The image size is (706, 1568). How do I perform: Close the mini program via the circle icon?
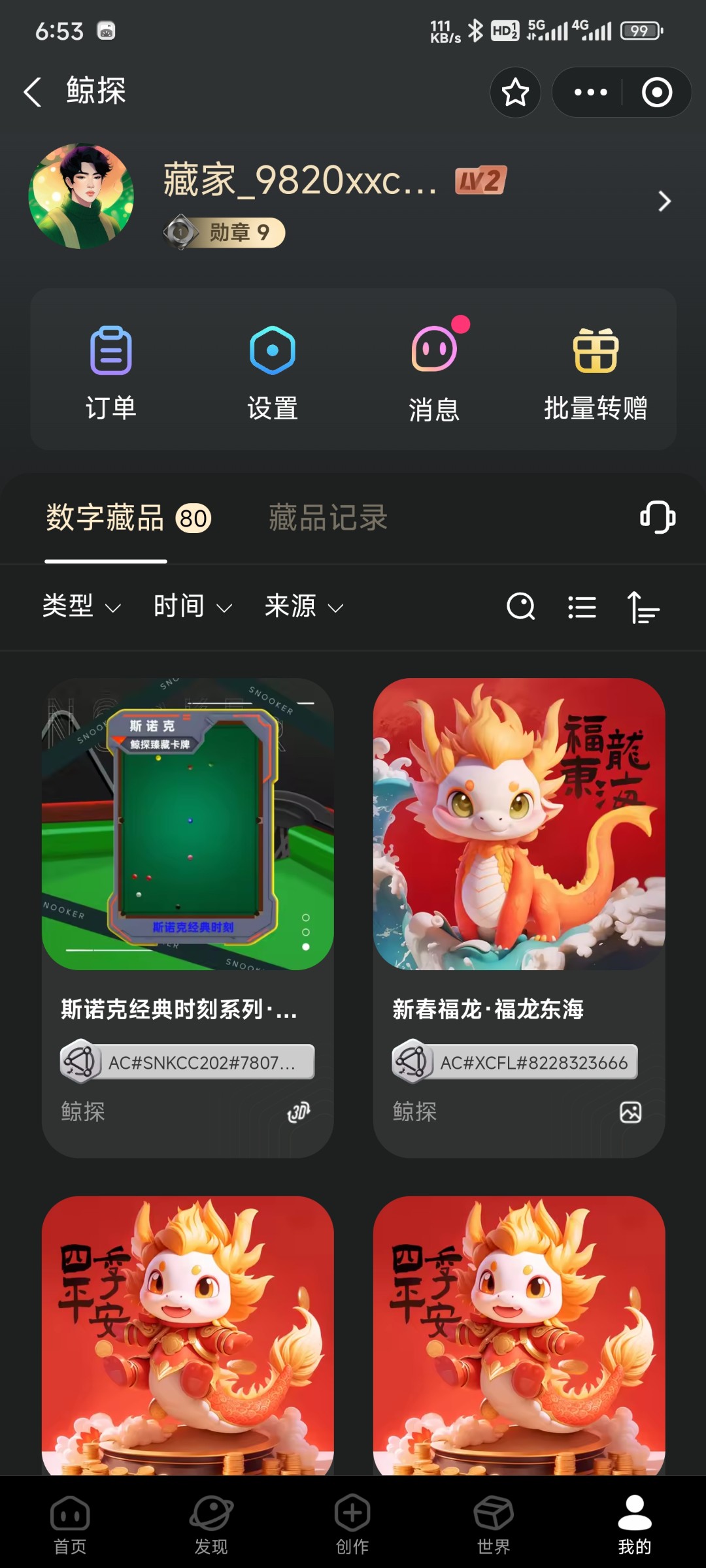point(656,92)
